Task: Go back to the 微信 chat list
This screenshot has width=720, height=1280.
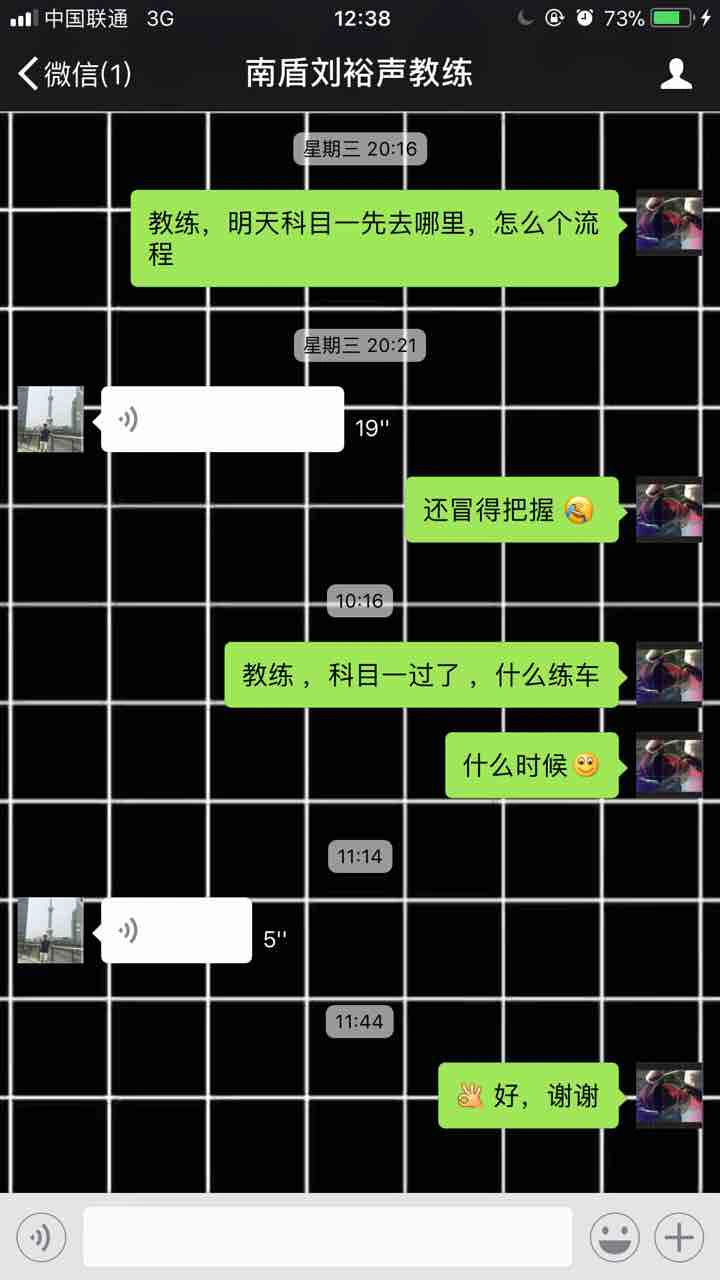Action: pyautogui.click(x=74, y=73)
